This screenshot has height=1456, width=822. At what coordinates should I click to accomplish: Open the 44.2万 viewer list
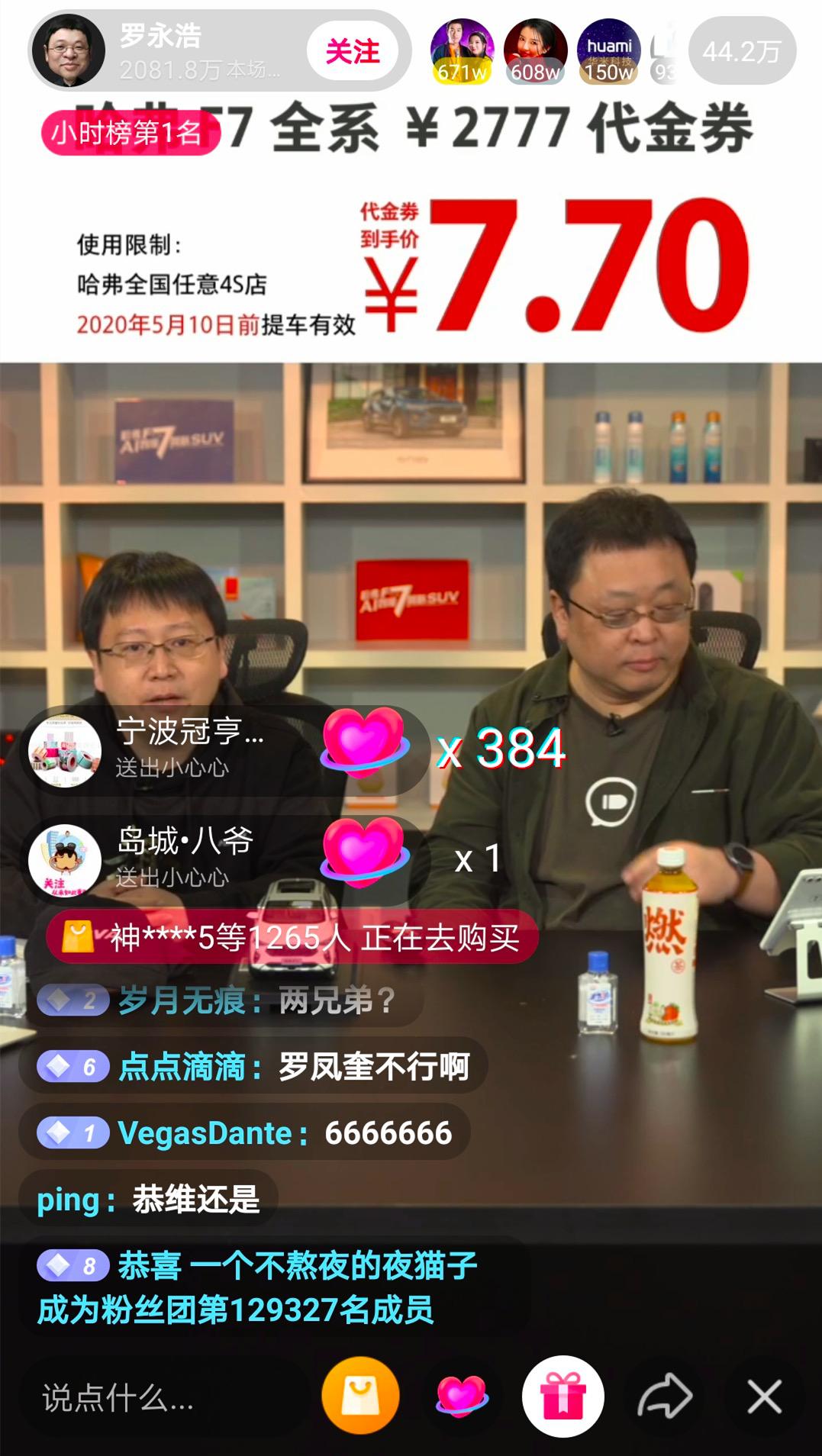click(x=742, y=51)
